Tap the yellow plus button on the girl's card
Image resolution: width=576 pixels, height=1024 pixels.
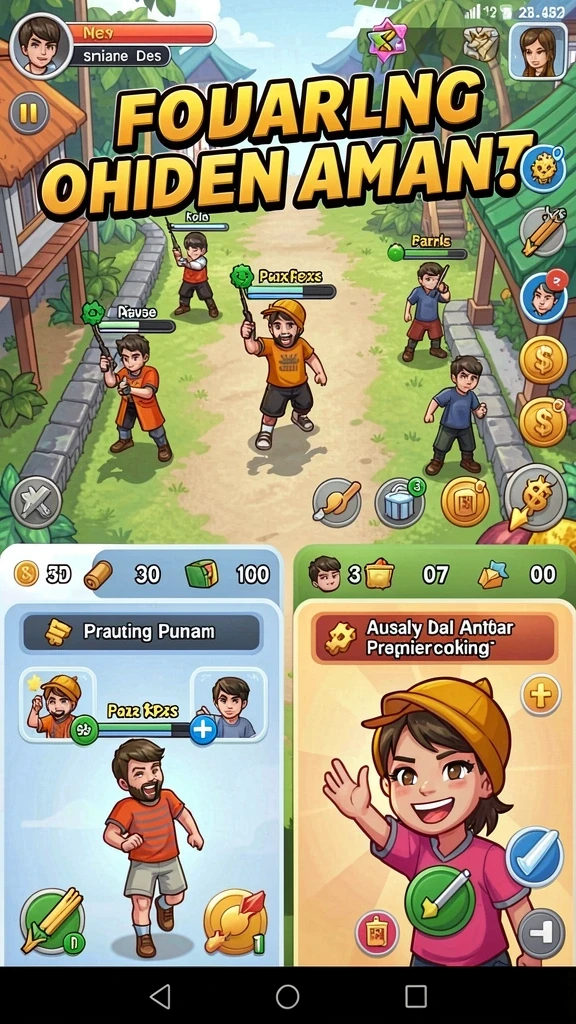541,694
